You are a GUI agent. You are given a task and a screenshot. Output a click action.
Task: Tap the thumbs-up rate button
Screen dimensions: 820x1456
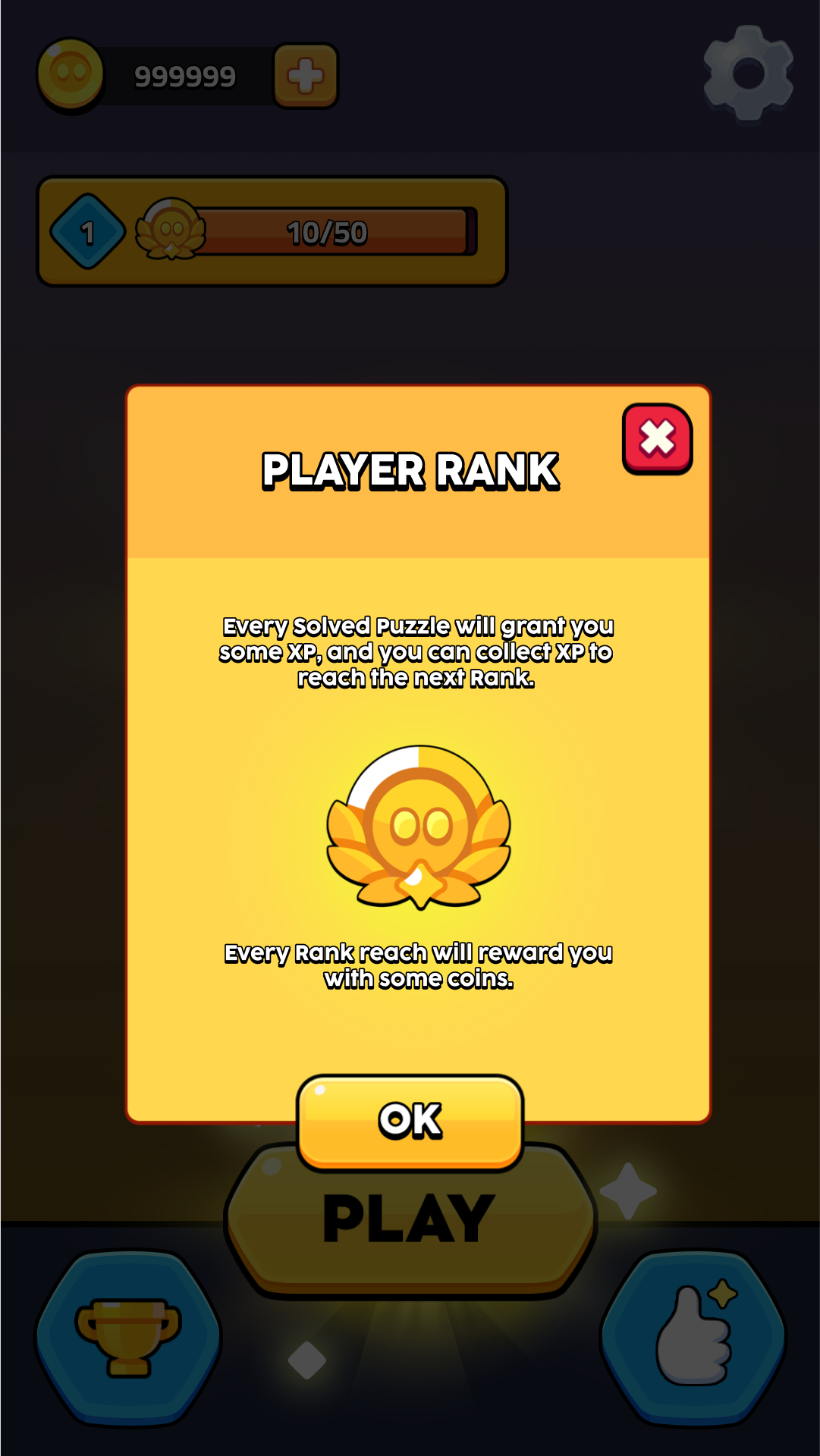click(694, 1338)
